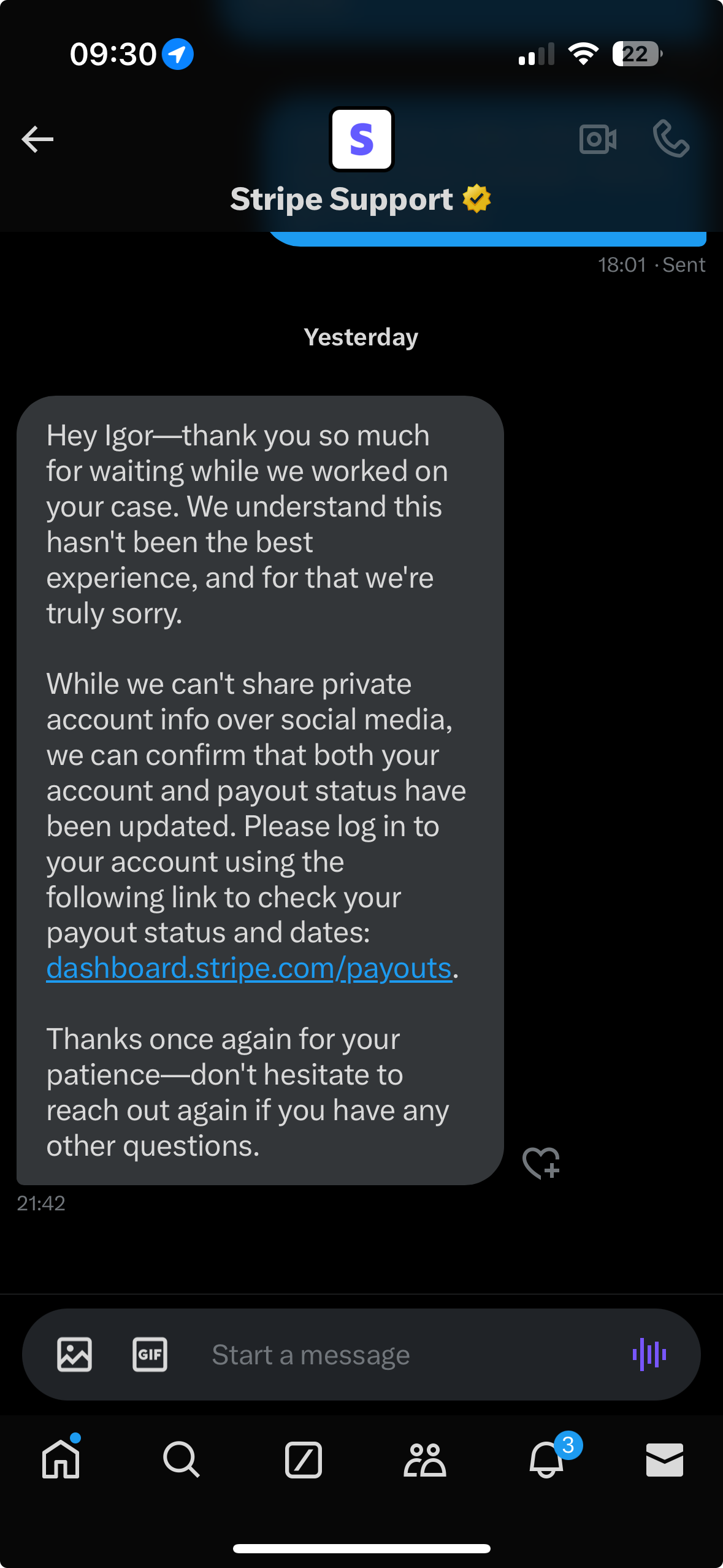Open the Grok slash tab
This screenshot has height=1568, width=723.
tap(304, 1459)
